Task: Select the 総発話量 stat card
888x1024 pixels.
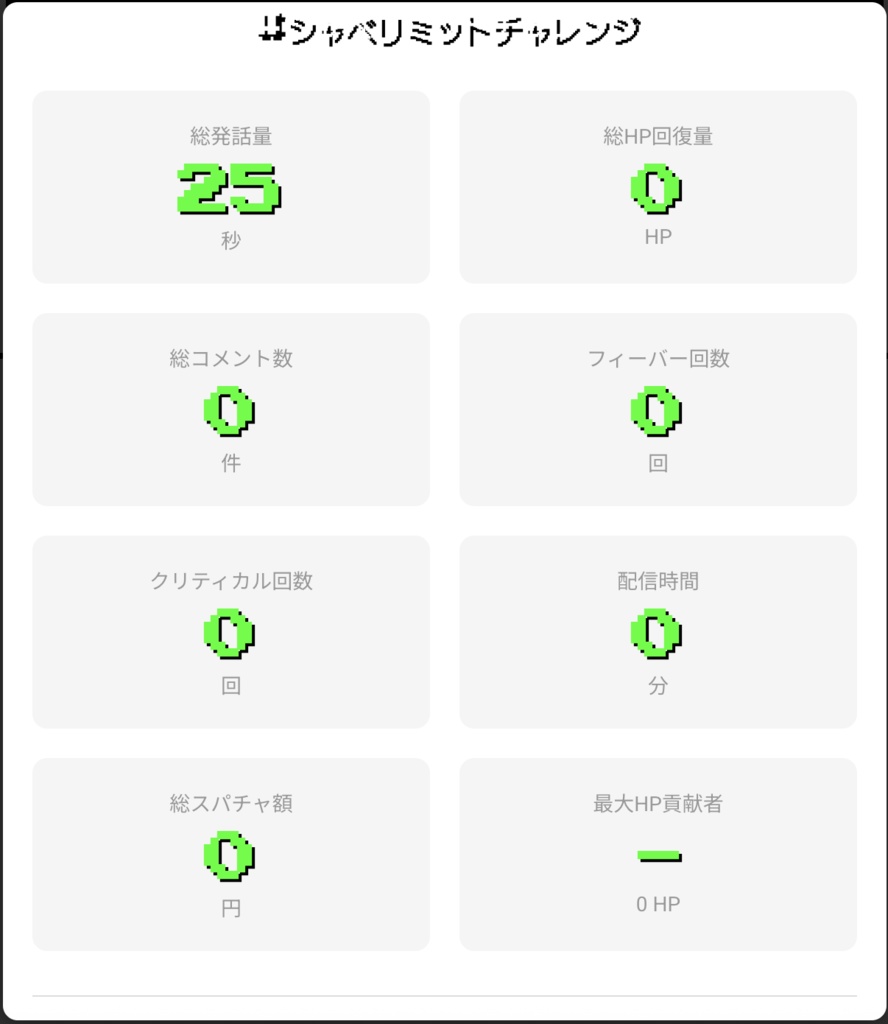Action: (230, 187)
